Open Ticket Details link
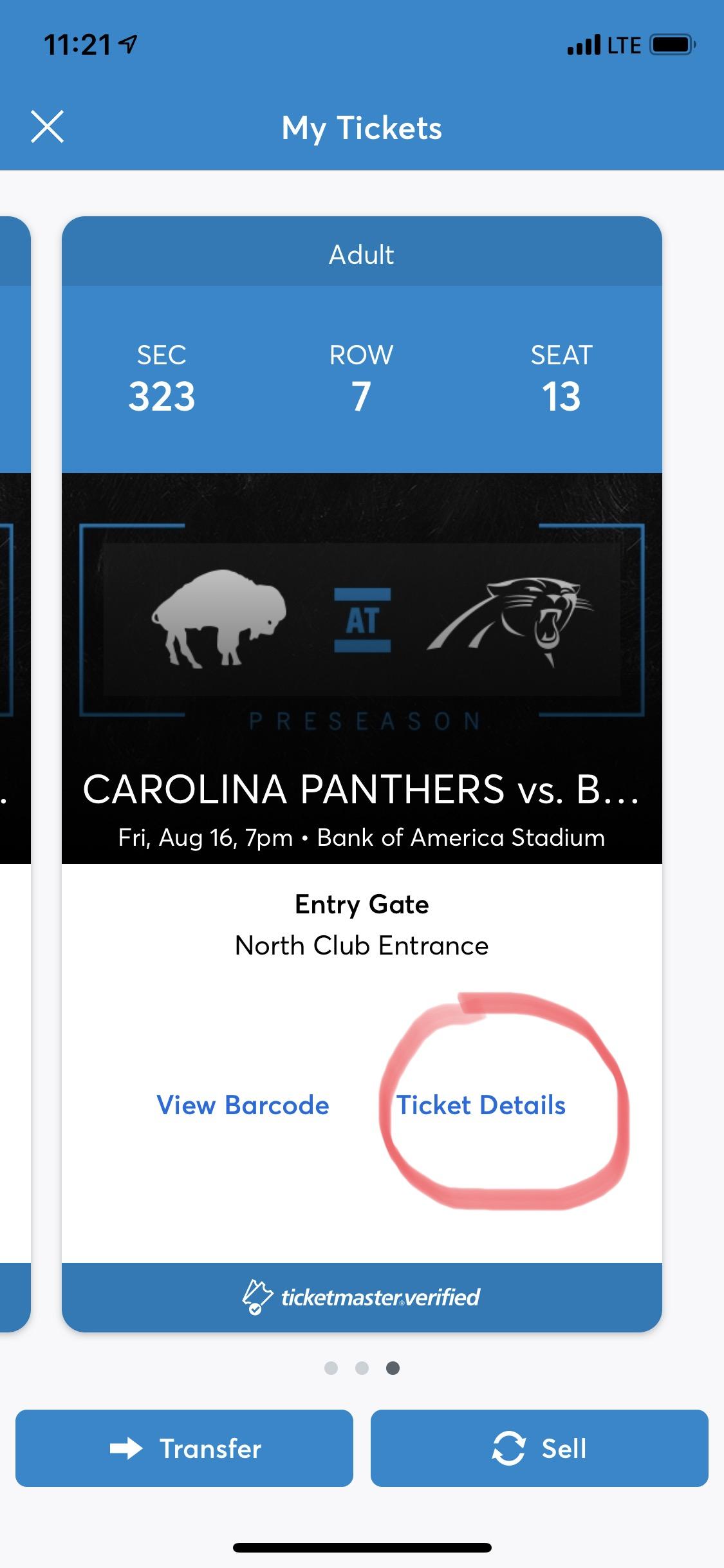 [481, 1105]
